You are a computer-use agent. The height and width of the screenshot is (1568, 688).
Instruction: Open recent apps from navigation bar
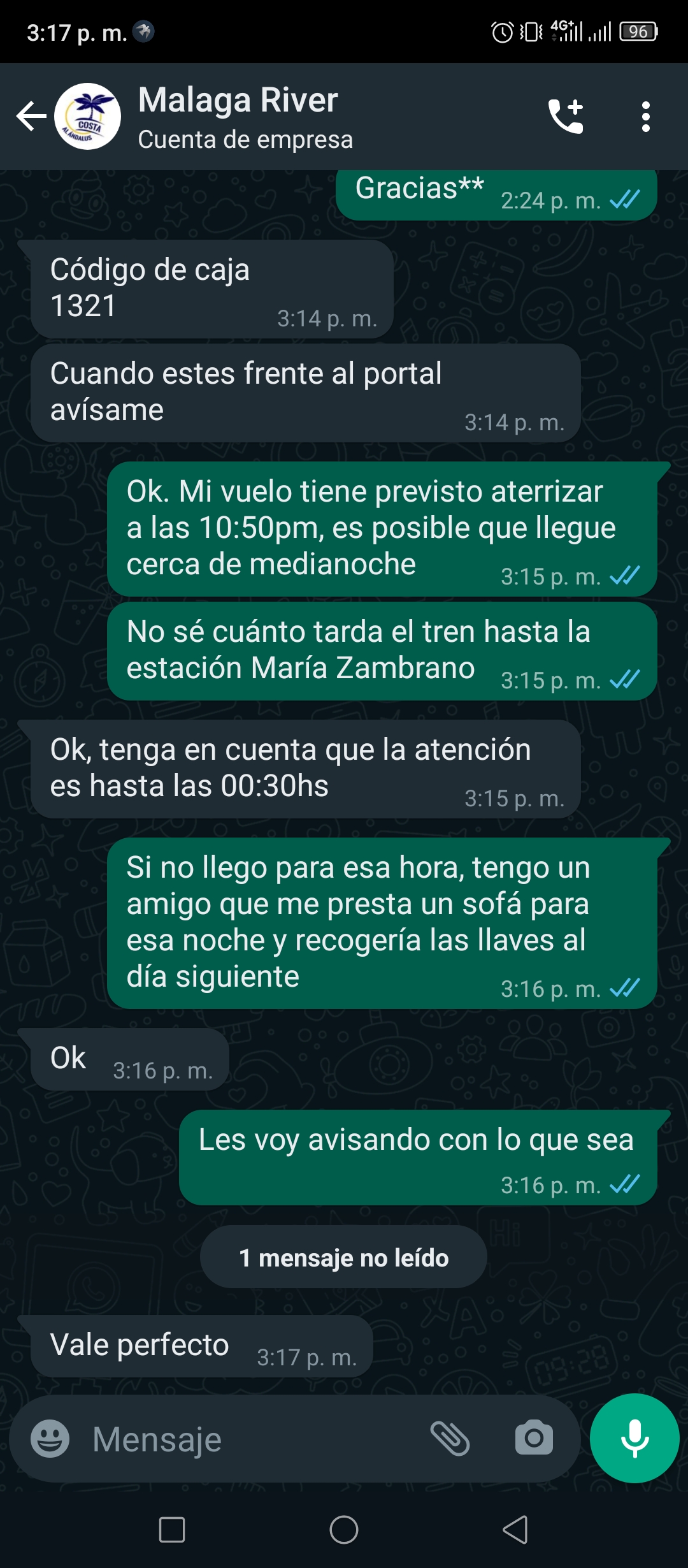coord(172,1530)
